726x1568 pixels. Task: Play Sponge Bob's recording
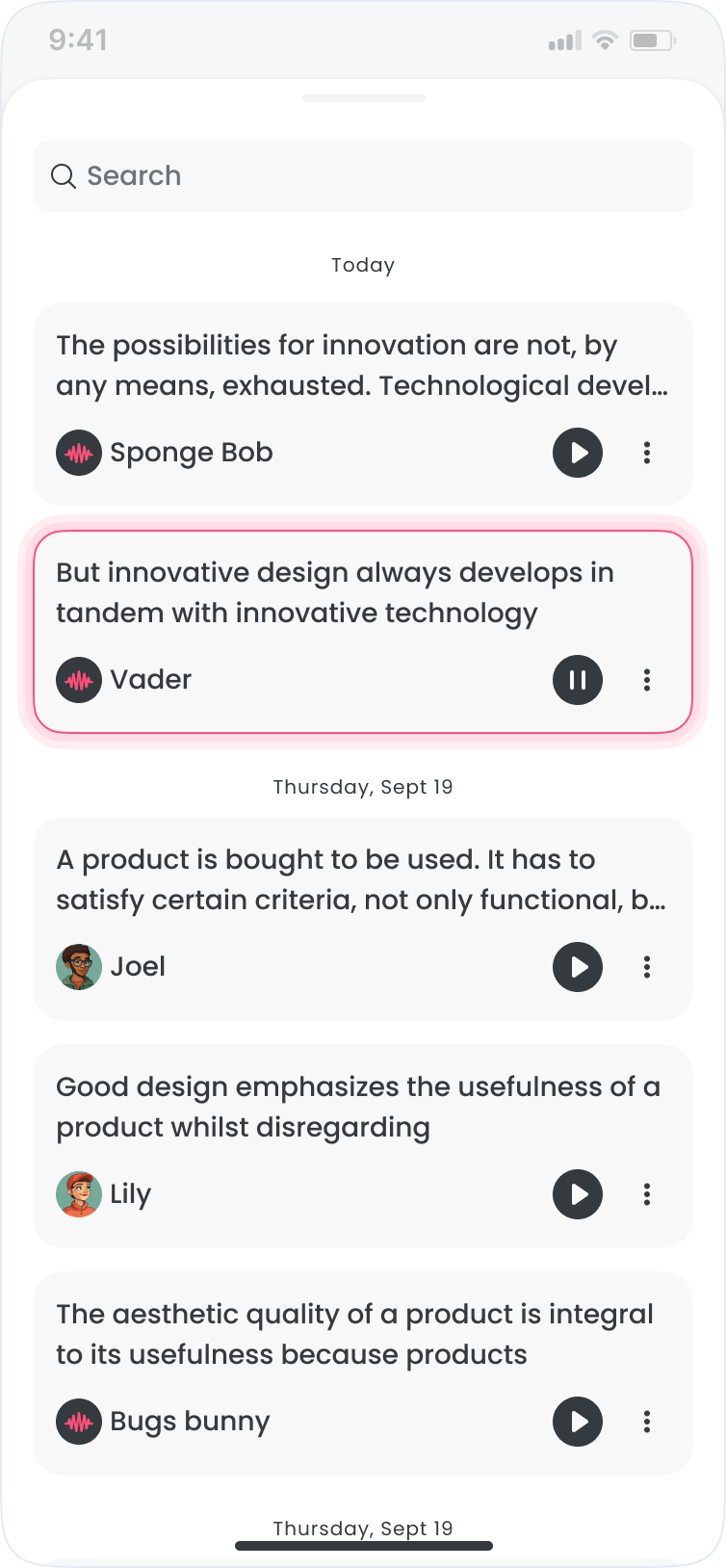(x=578, y=453)
